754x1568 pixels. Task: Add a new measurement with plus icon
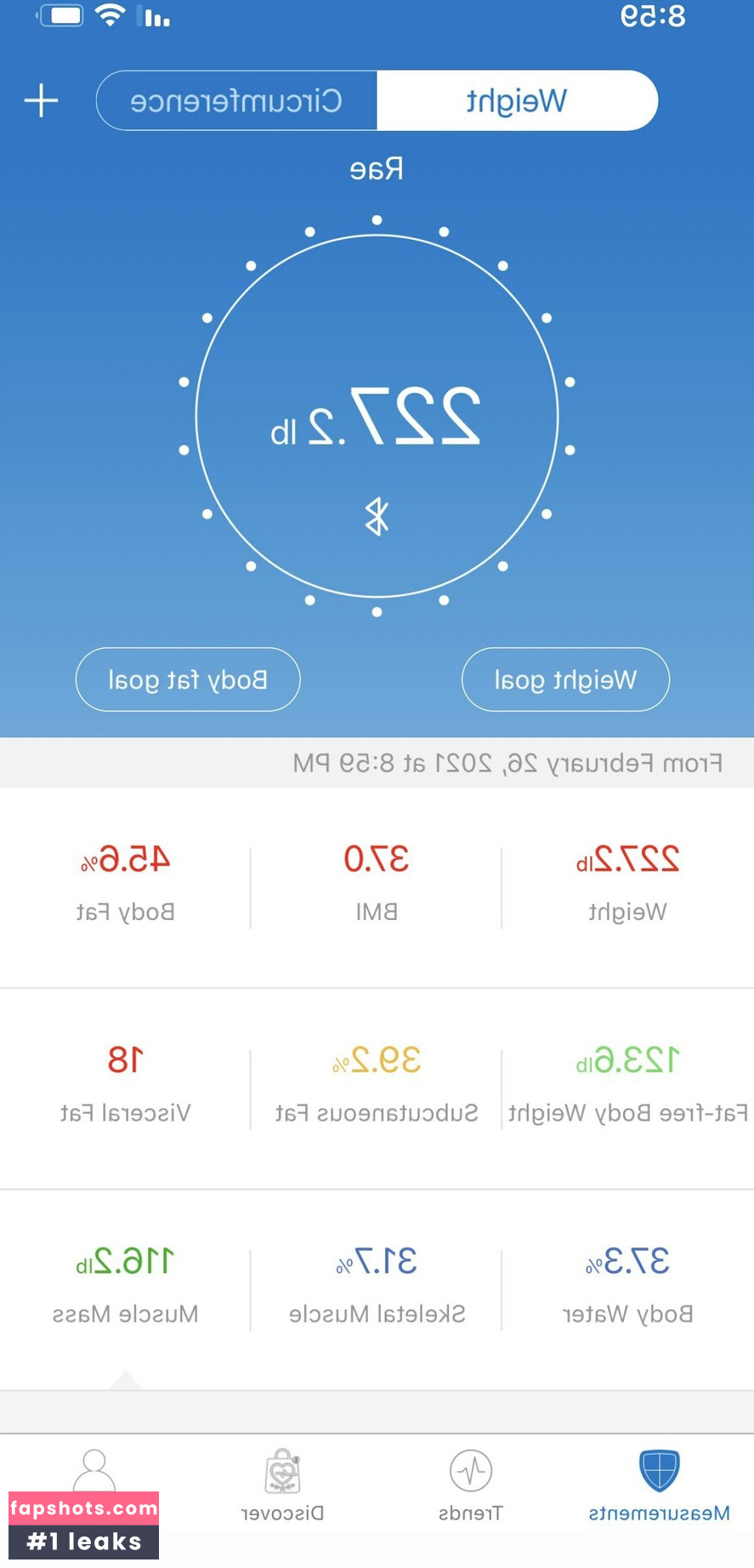(x=41, y=100)
